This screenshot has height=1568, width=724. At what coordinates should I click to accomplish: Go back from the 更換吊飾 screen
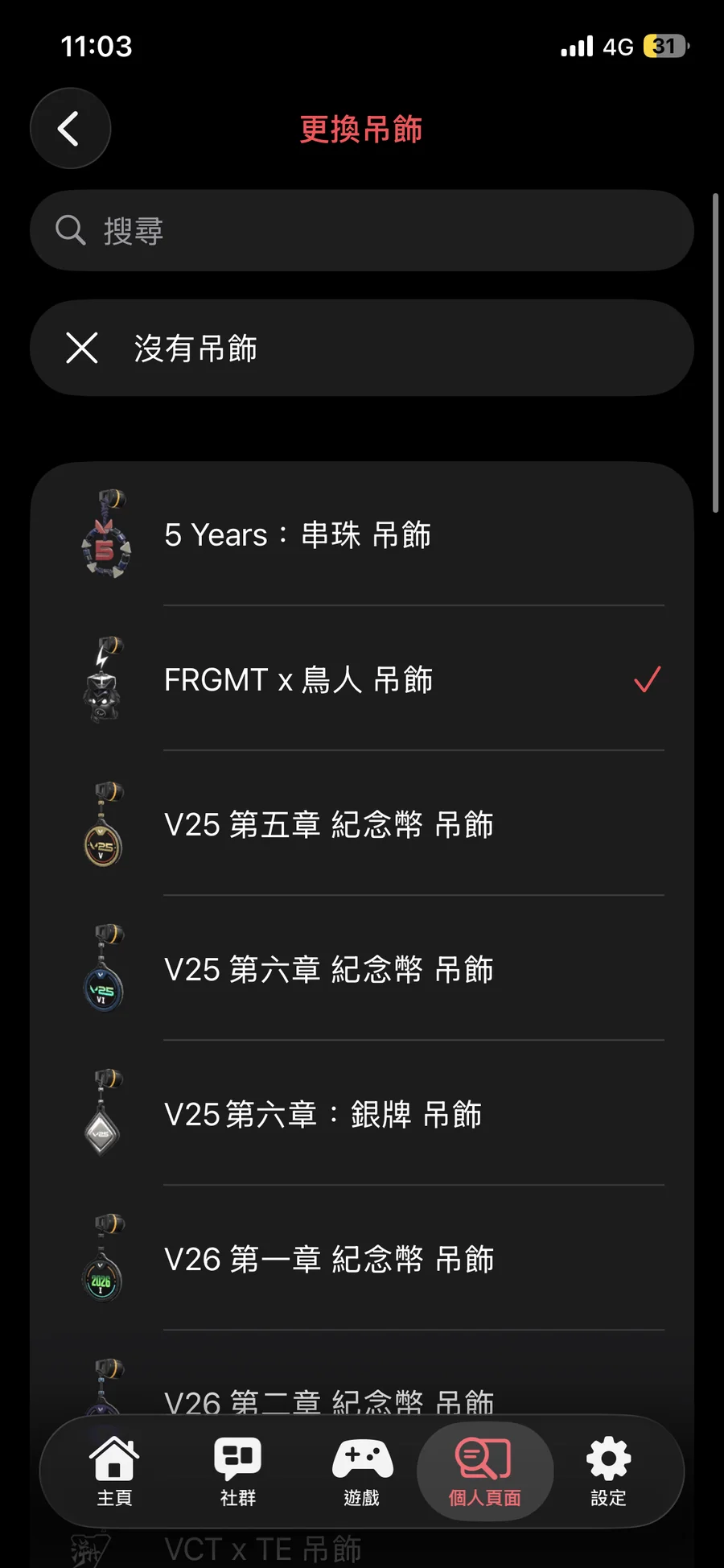(70, 129)
